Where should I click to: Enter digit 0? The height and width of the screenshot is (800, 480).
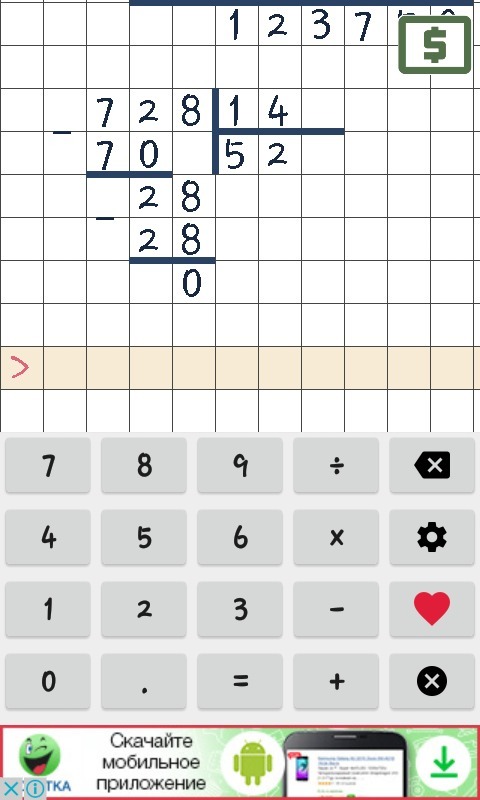48,681
